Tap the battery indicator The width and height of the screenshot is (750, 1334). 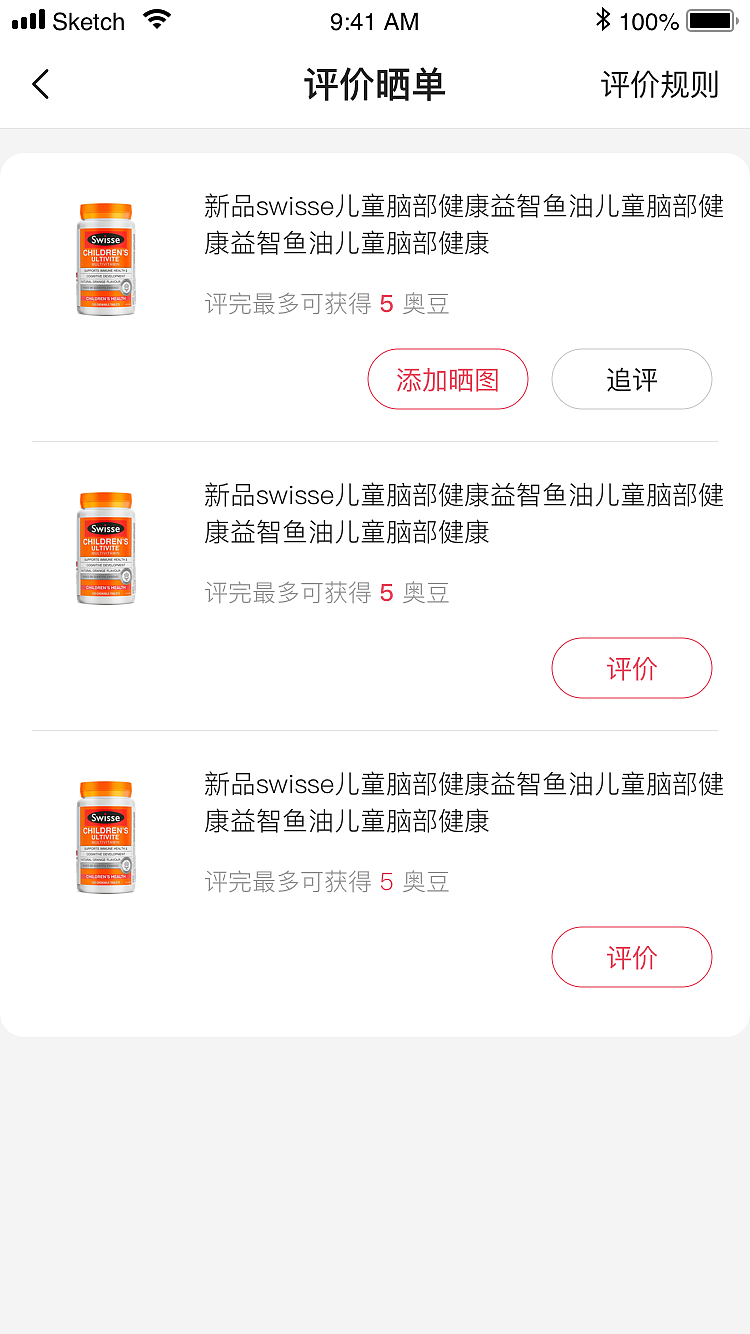click(712, 17)
